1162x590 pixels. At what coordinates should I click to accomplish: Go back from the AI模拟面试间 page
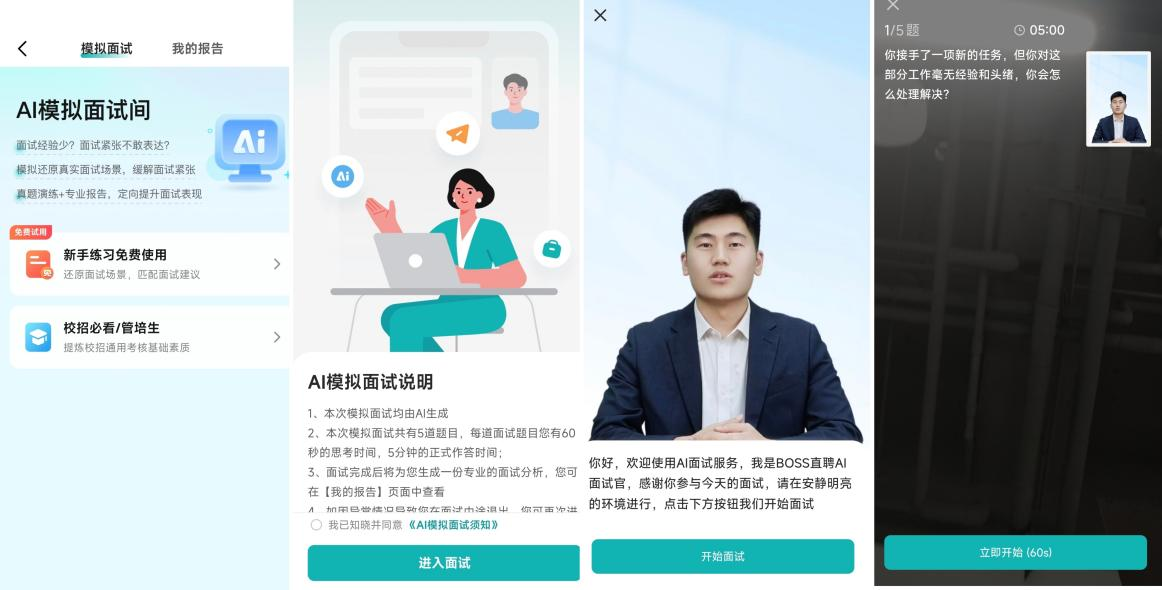pos(23,49)
